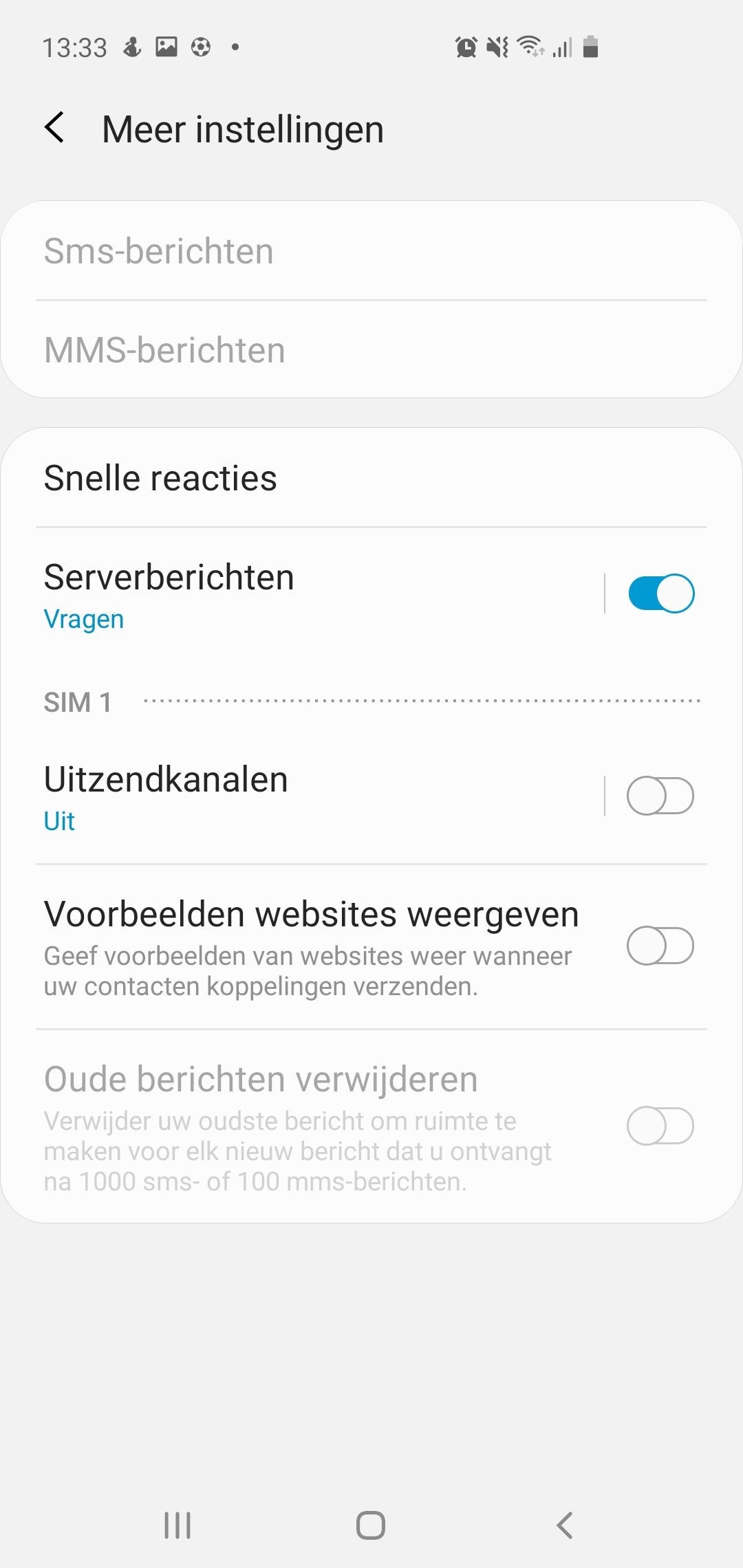743x1568 pixels.
Task: Open the Snelle reacties settings
Action: [161, 477]
